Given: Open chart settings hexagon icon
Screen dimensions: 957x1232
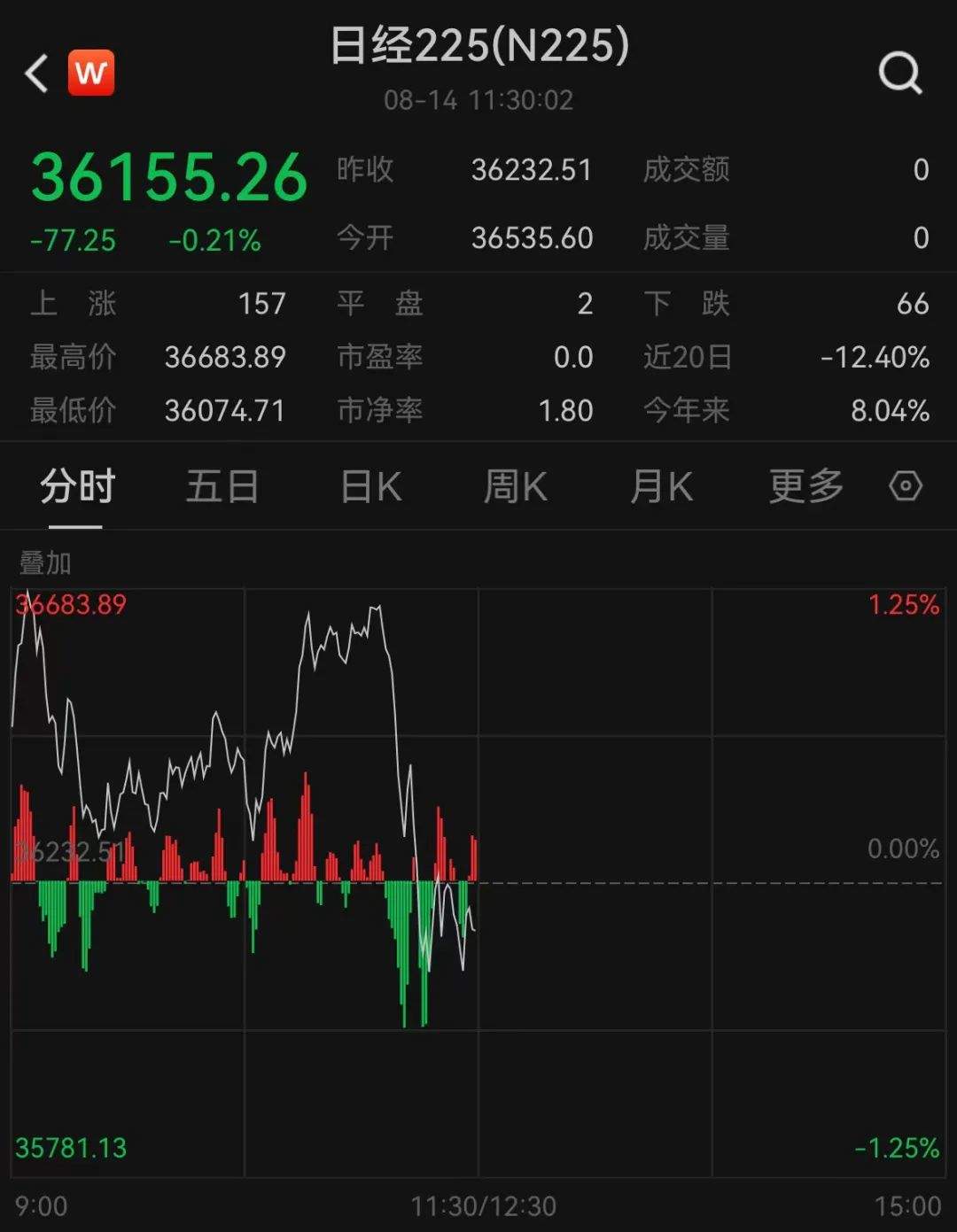Looking at the screenshot, I should tap(906, 486).
